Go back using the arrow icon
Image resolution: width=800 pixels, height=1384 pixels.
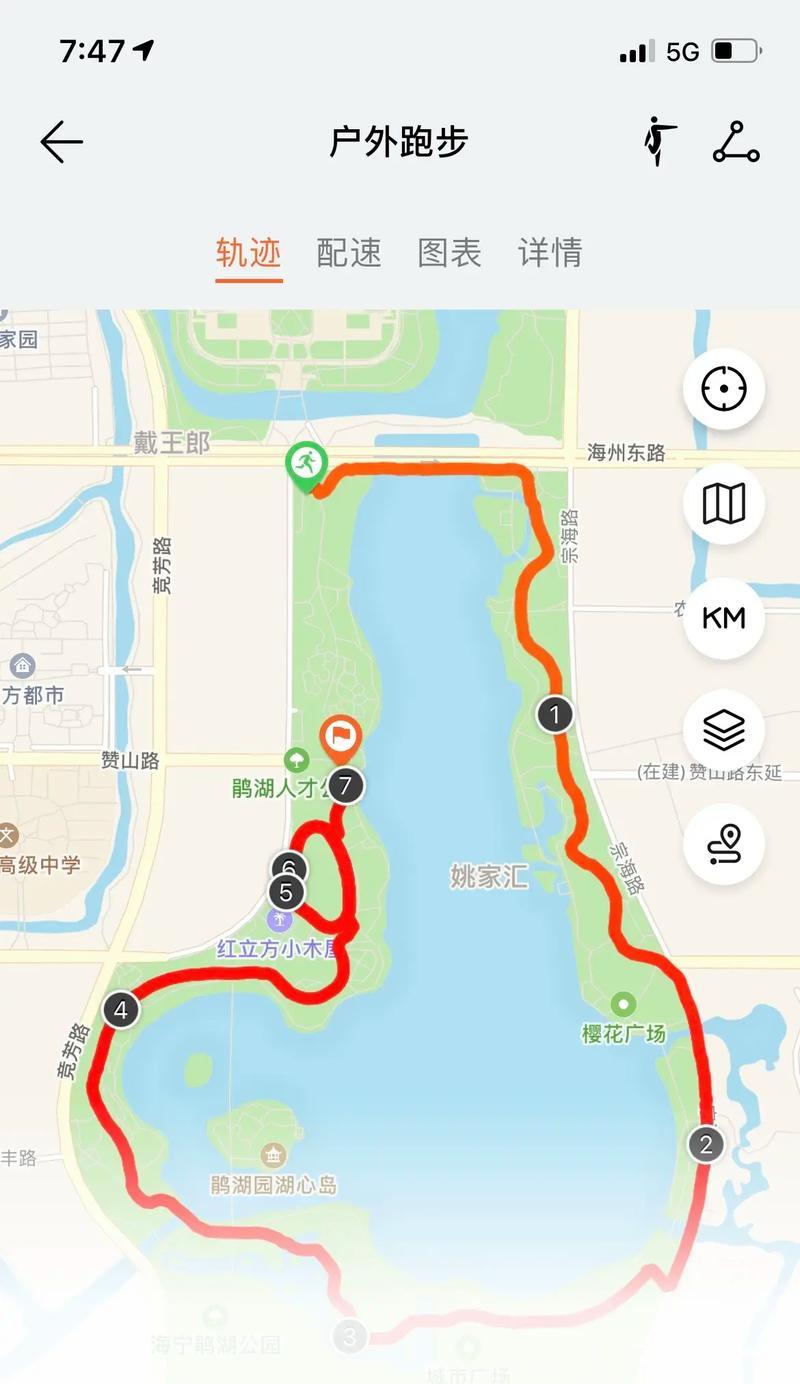(61, 142)
